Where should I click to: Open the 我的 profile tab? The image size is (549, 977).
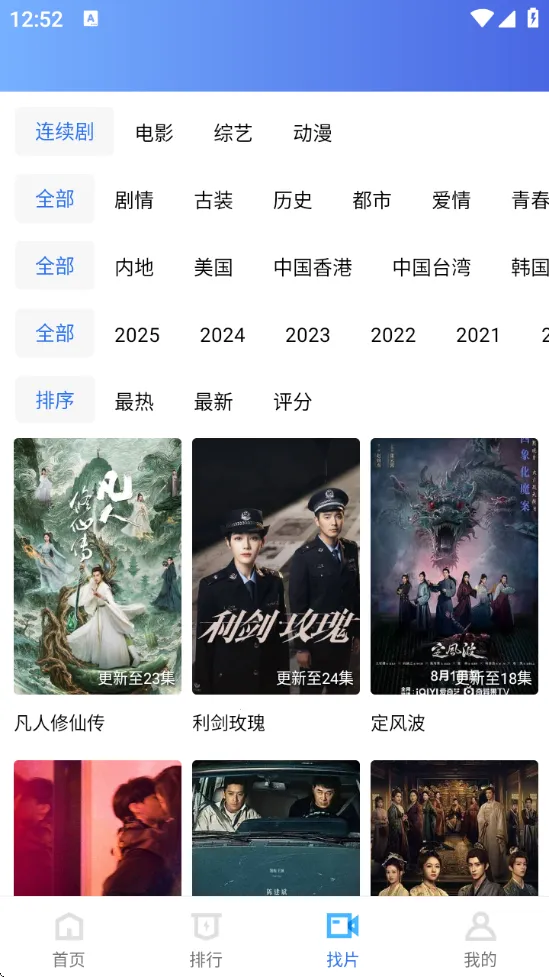[x=480, y=940]
